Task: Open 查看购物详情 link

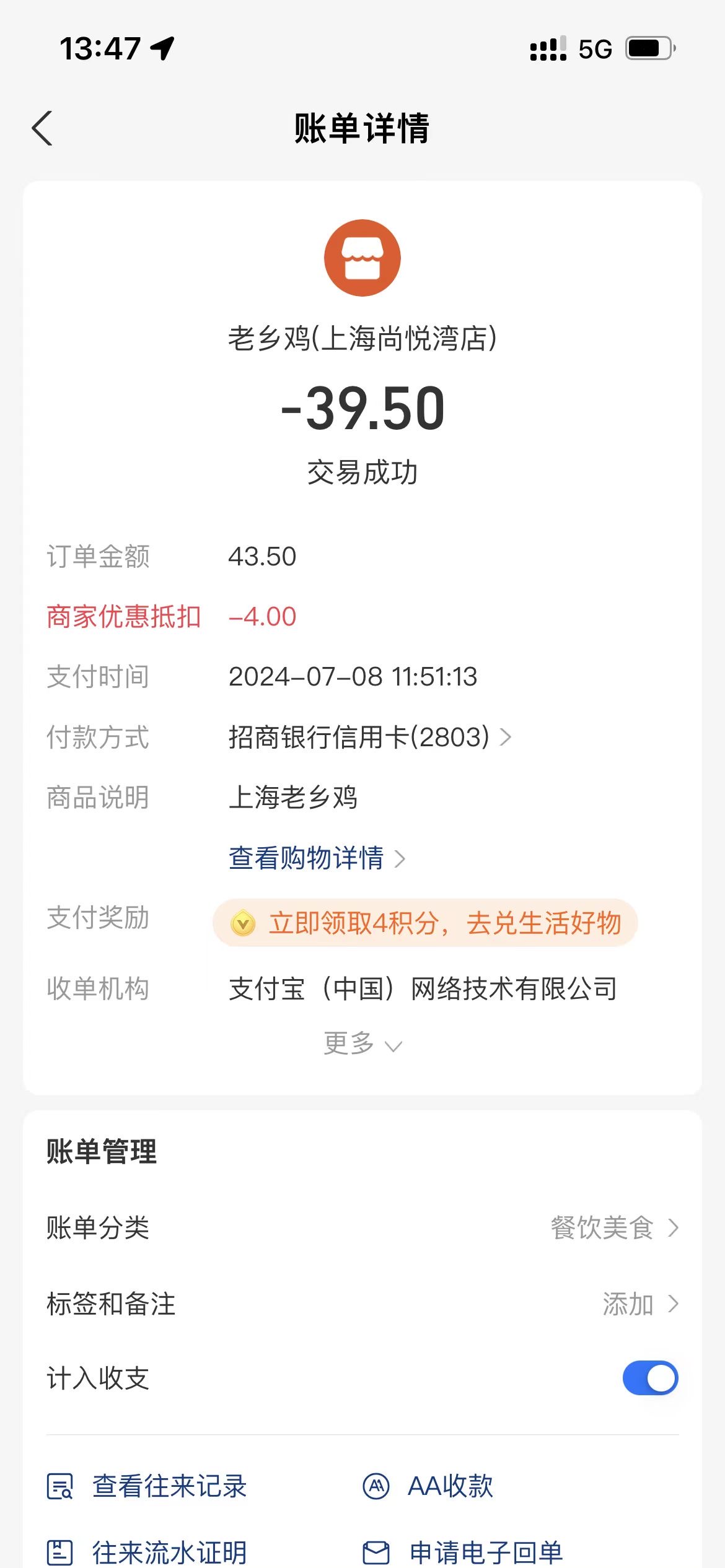Action: point(317,858)
